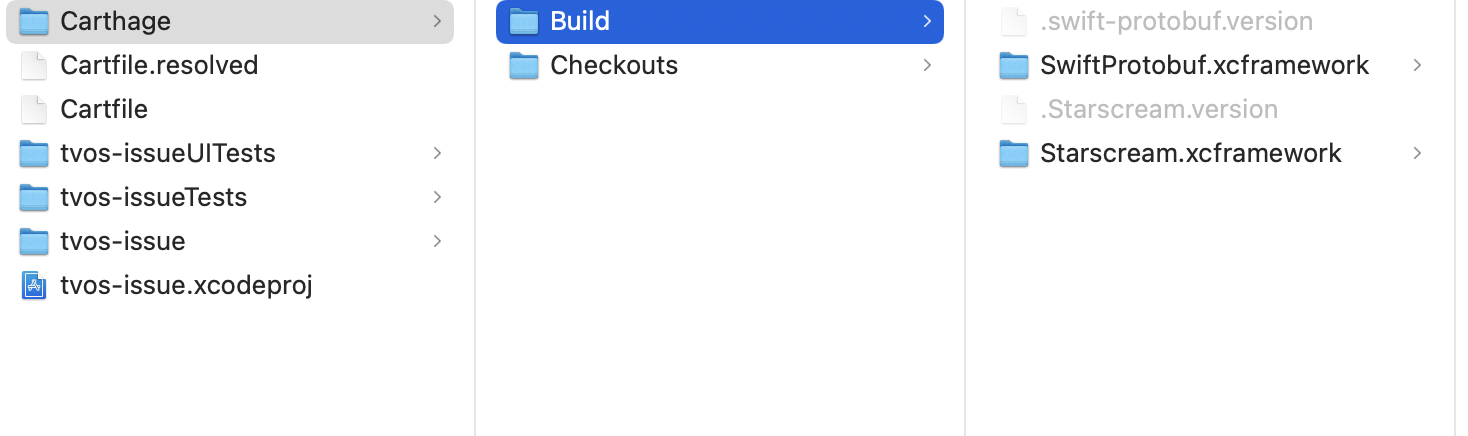Select the .Starscream.version file

tap(1158, 109)
